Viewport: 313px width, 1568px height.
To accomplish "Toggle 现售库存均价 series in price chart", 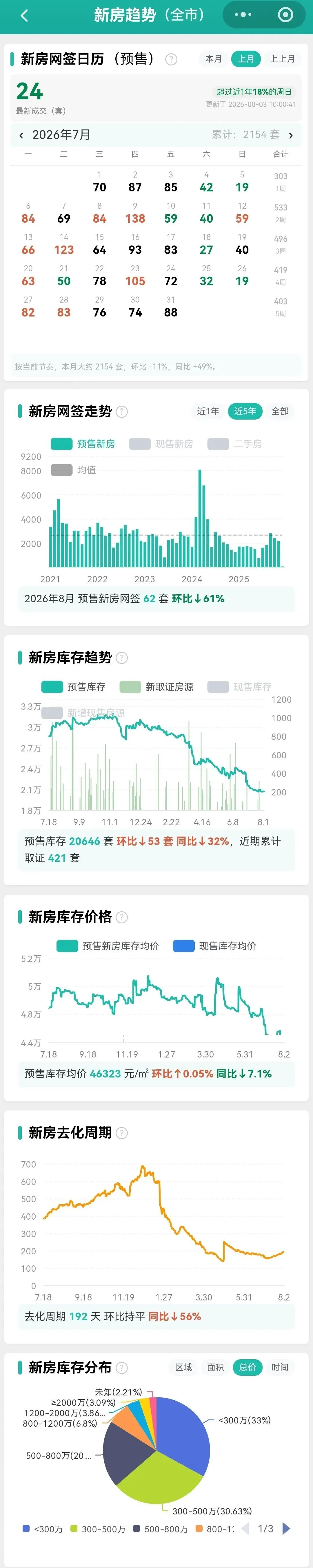I will [215, 946].
